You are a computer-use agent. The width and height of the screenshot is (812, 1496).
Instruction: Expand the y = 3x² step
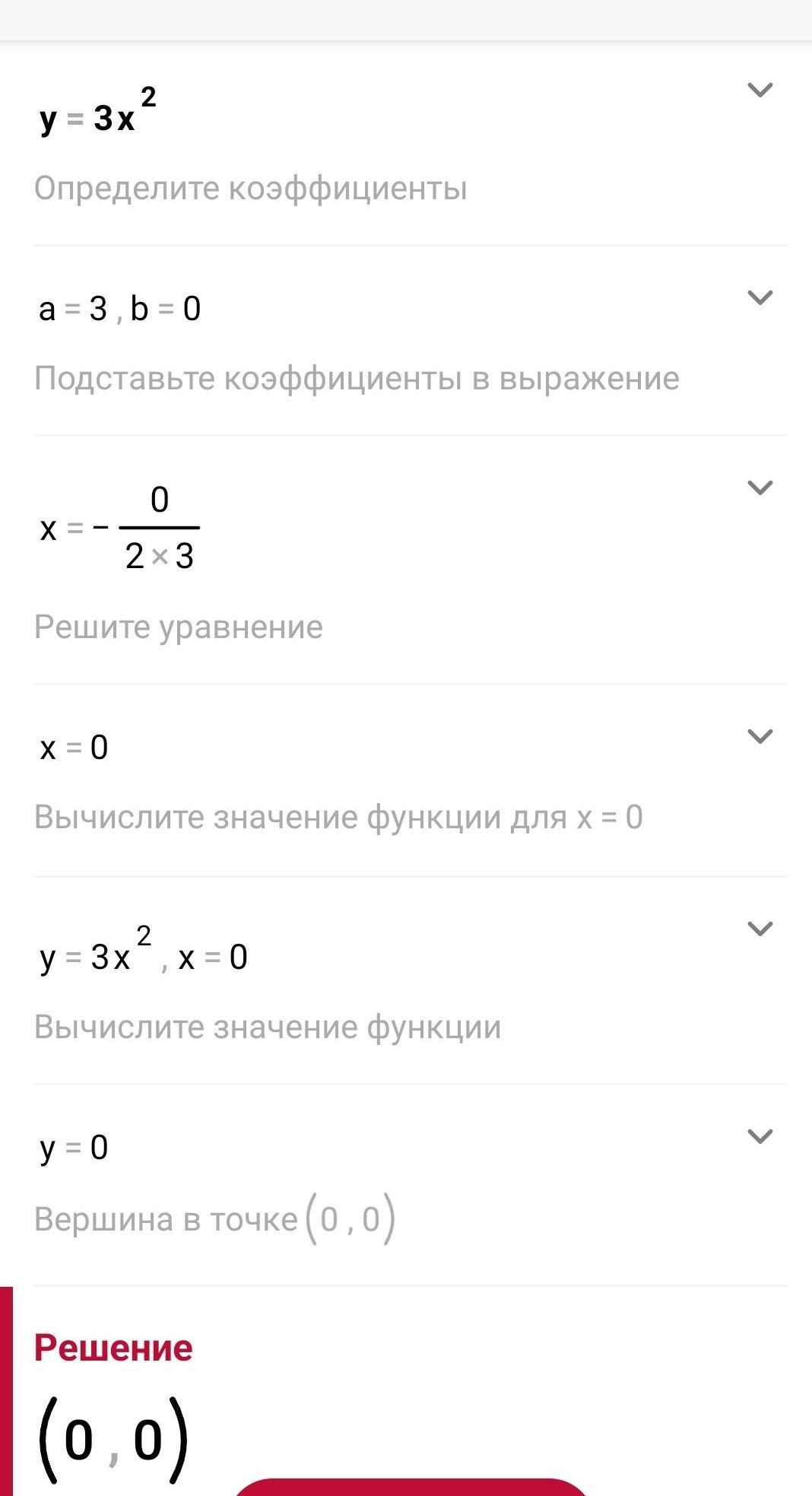(760, 91)
